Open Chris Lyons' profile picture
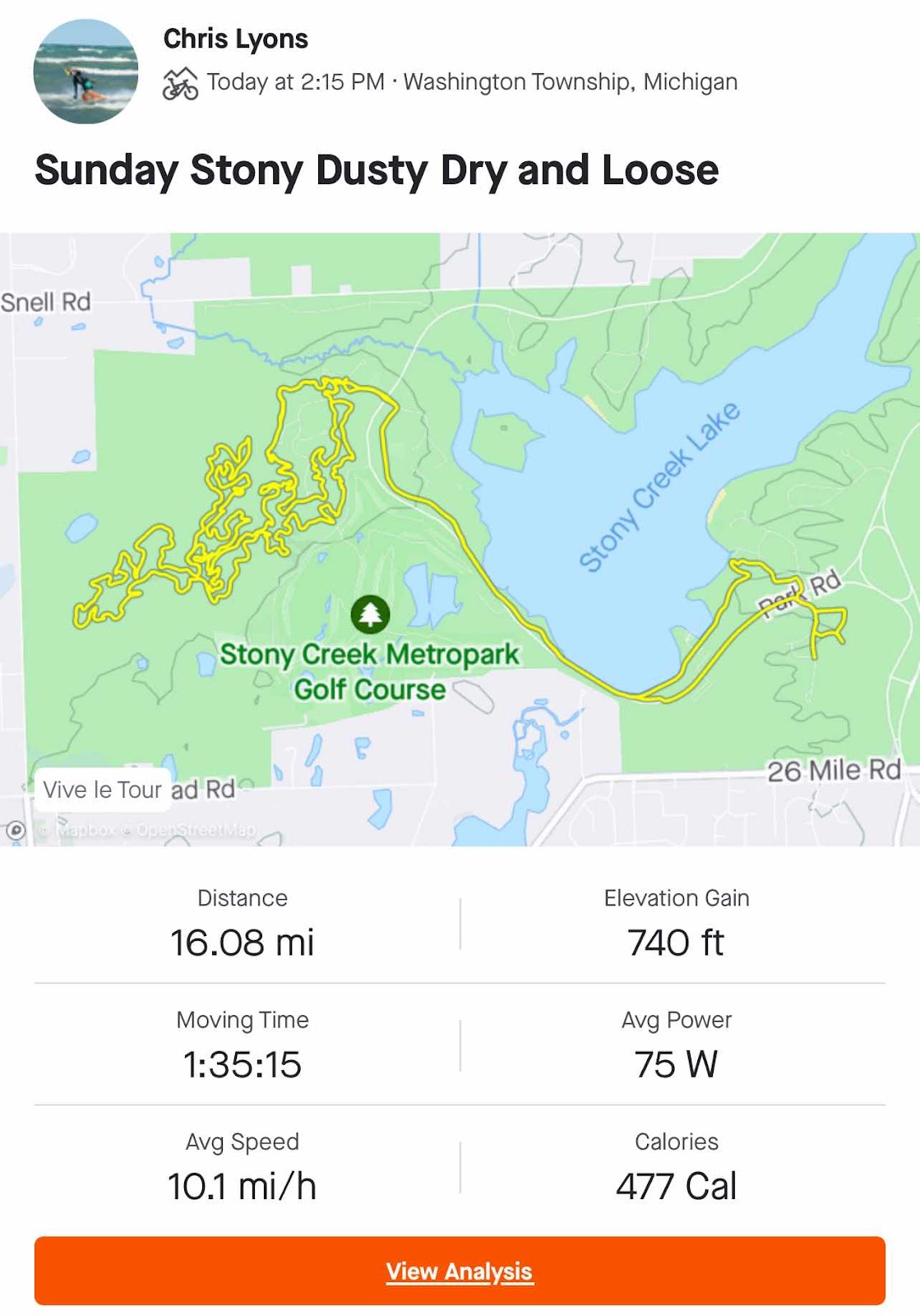Image resolution: width=920 pixels, height=1316 pixels. (86, 72)
